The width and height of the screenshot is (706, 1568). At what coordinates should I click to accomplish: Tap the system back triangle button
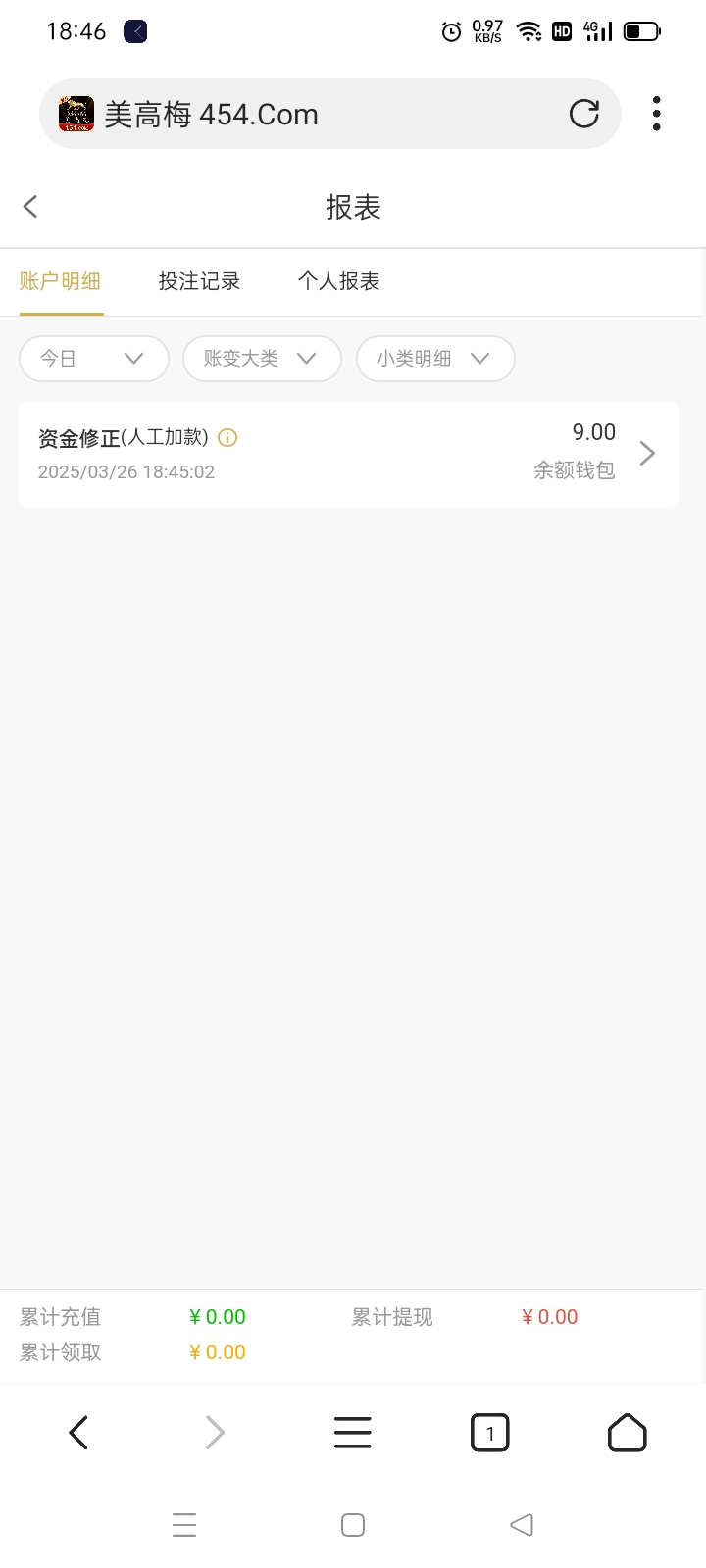[x=522, y=1525]
